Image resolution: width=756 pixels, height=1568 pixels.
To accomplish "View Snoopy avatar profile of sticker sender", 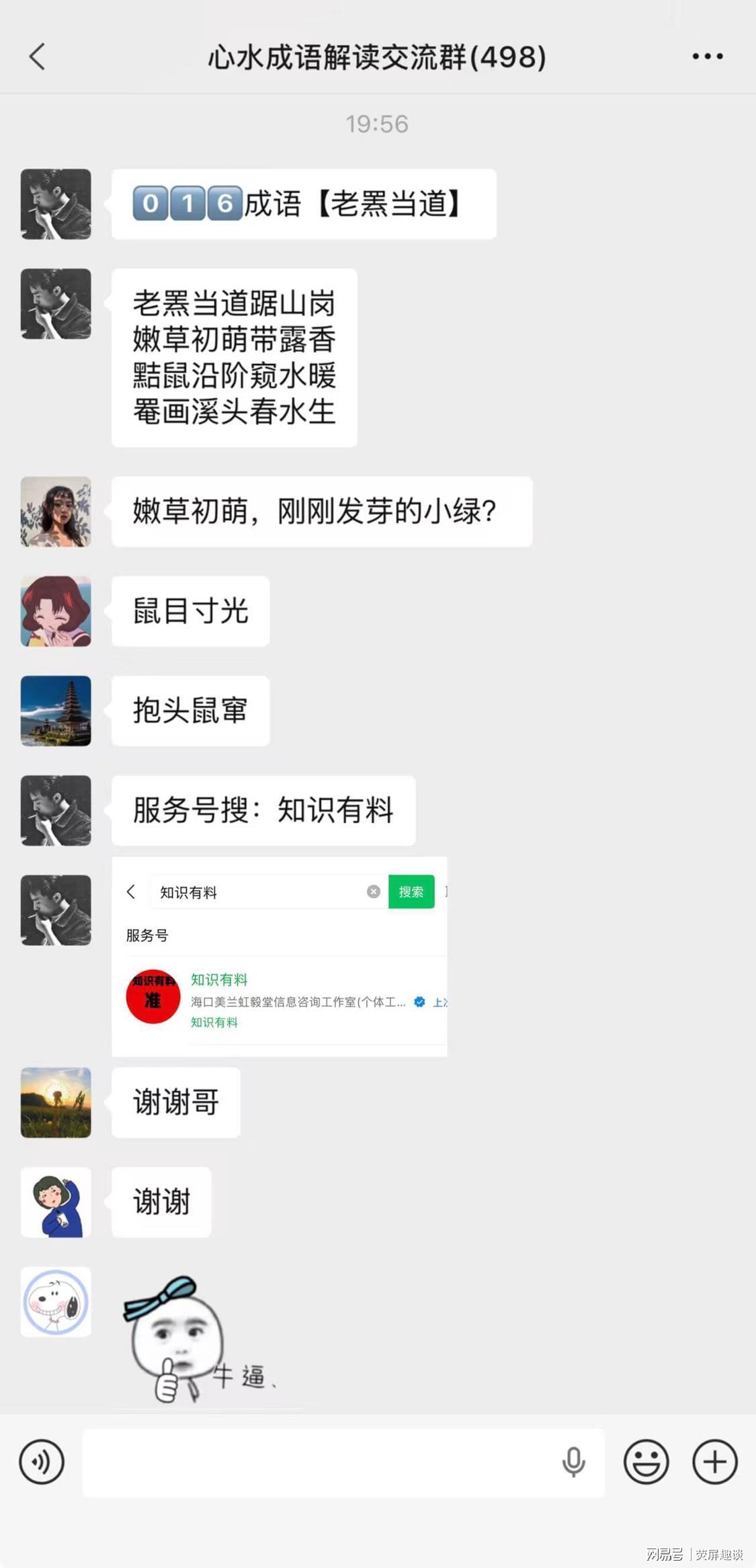I will [x=56, y=1302].
